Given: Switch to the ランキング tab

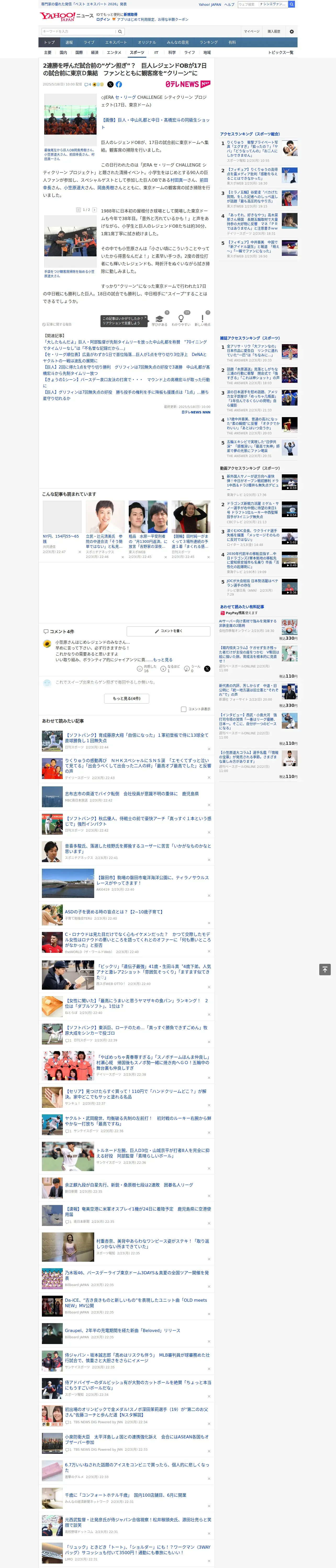Looking at the screenshot, I should coord(209,43).
